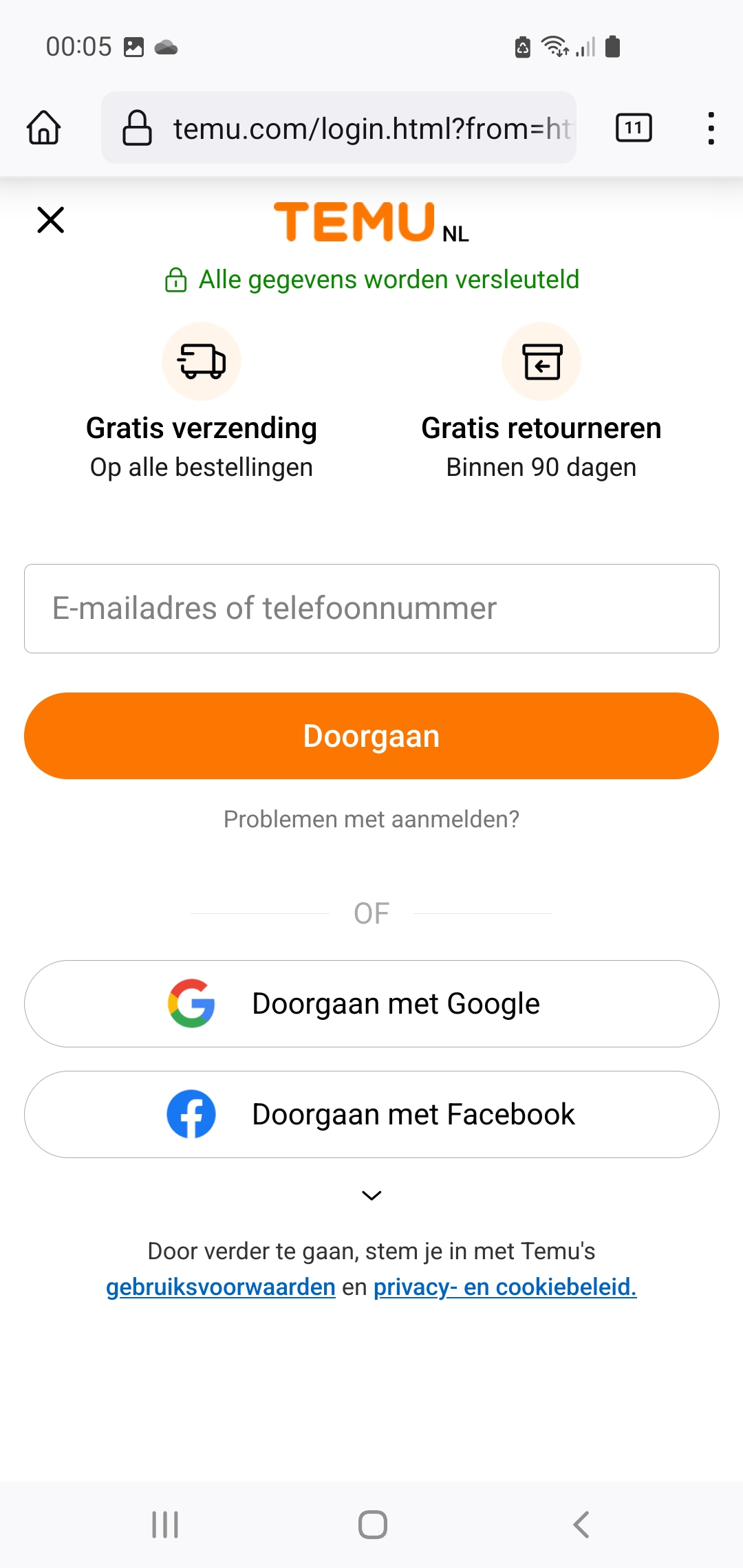Open the browser tab switcher
743x1568 pixels.
(633, 128)
